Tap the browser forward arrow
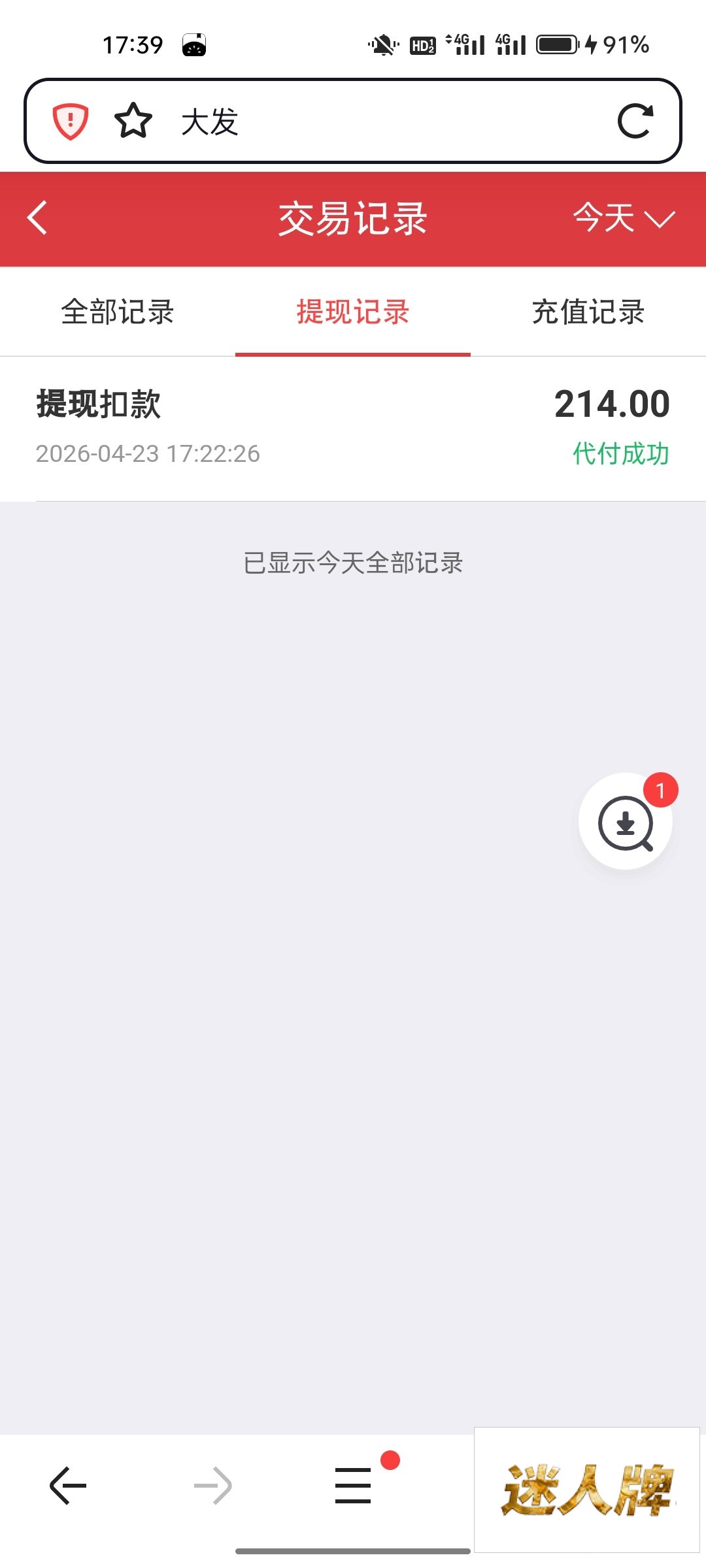This screenshot has height=1568, width=706. tap(213, 1486)
